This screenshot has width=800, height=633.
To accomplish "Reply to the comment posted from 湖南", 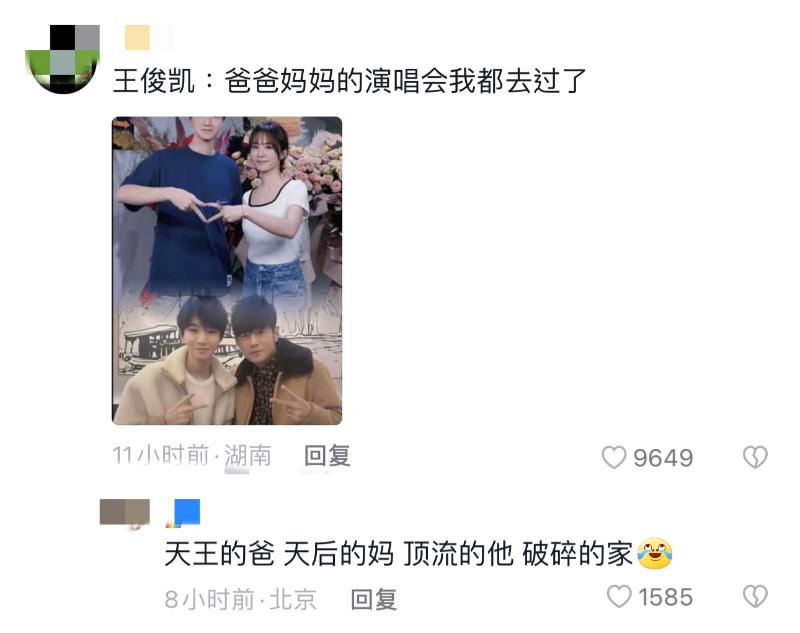I will (x=327, y=457).
